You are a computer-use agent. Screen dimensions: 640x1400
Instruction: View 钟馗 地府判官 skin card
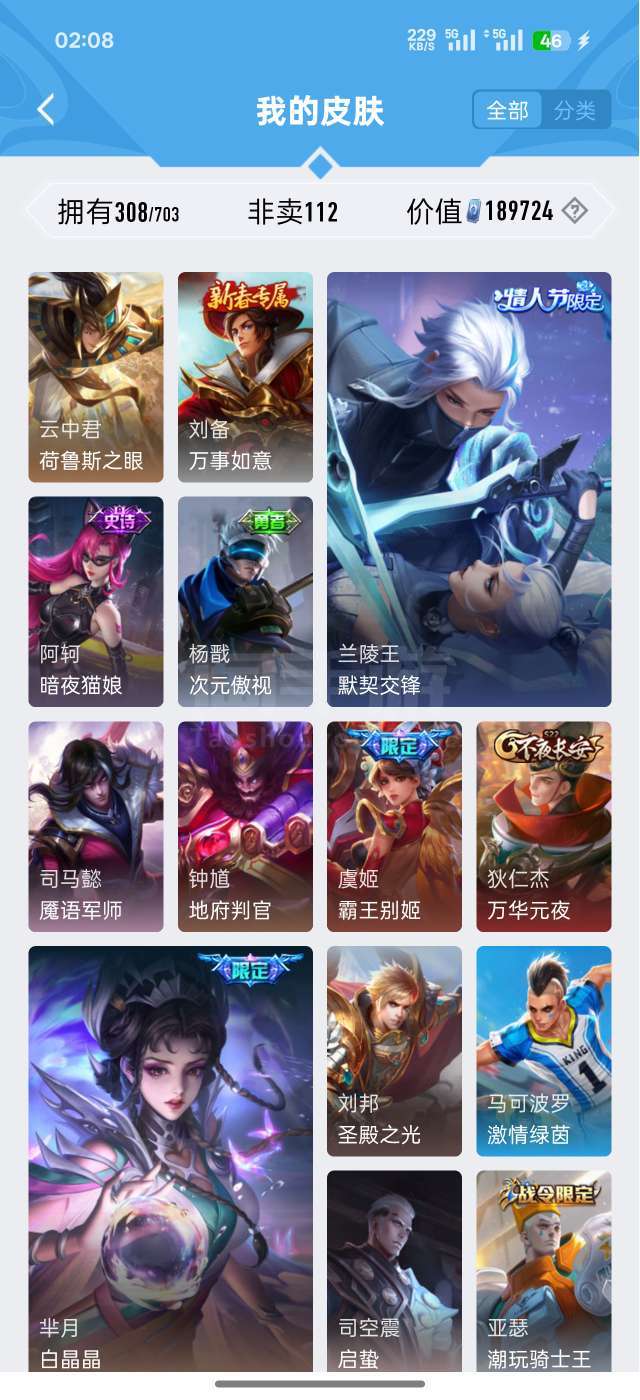coord(245,827)
